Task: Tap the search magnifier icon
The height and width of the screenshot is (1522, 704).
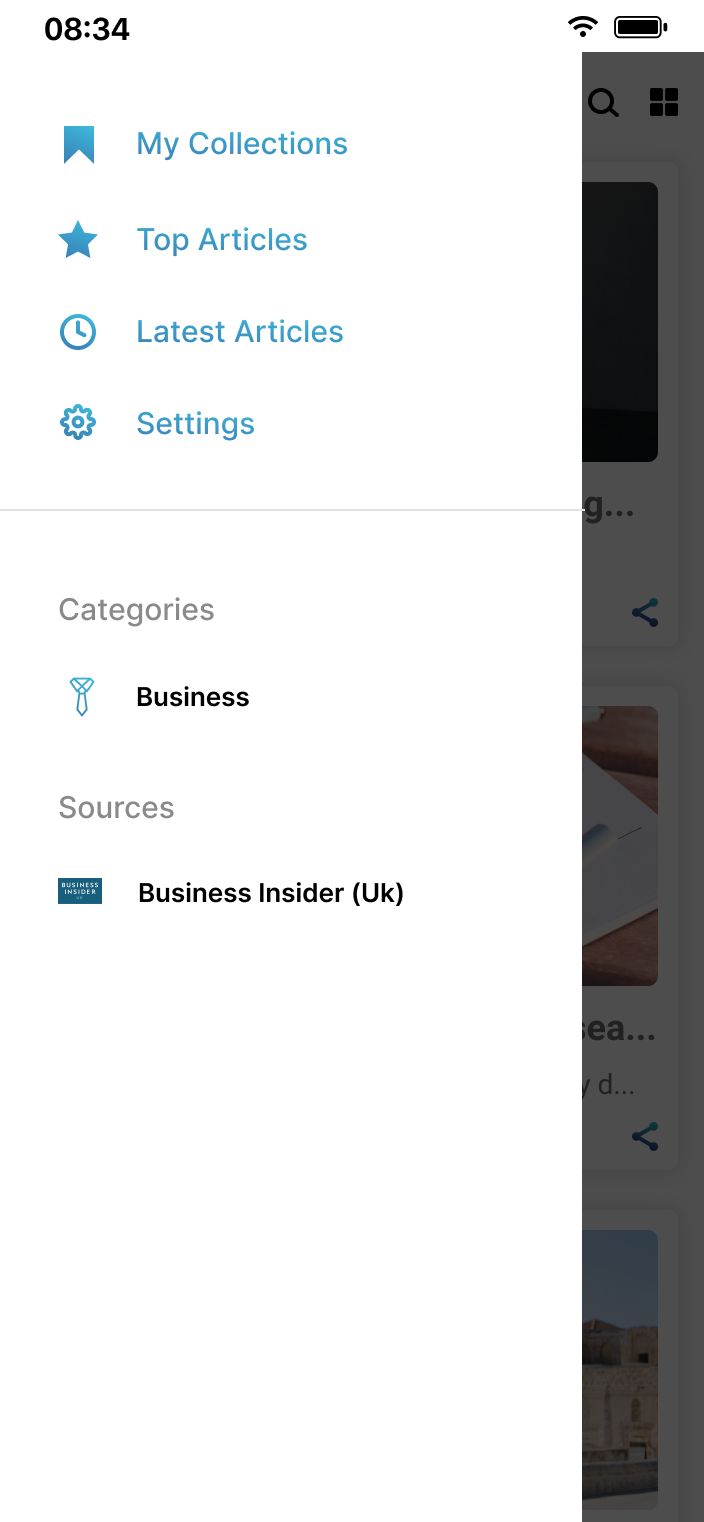Action: coord(603,102)
